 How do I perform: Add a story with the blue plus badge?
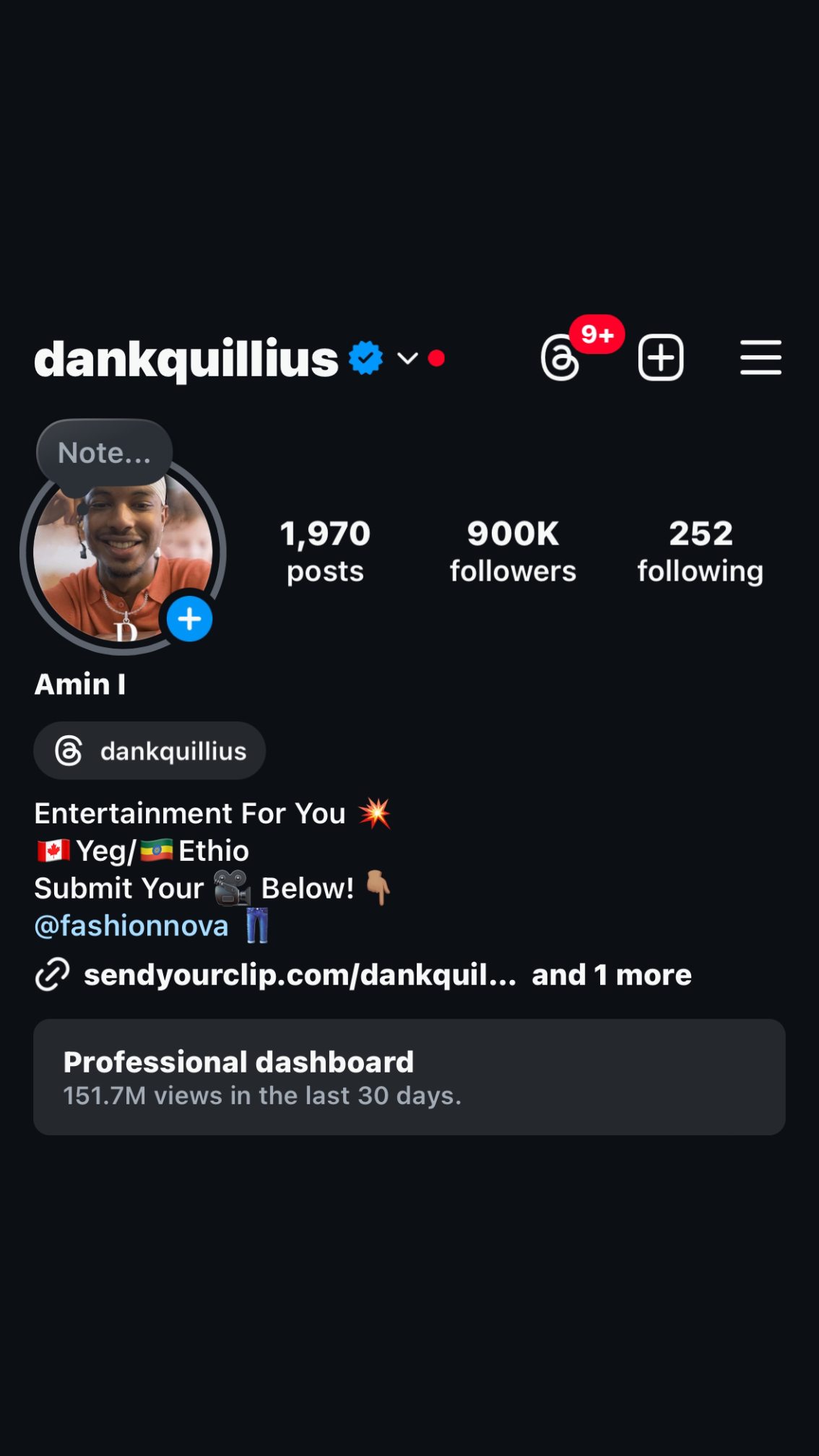click(189, 619)
